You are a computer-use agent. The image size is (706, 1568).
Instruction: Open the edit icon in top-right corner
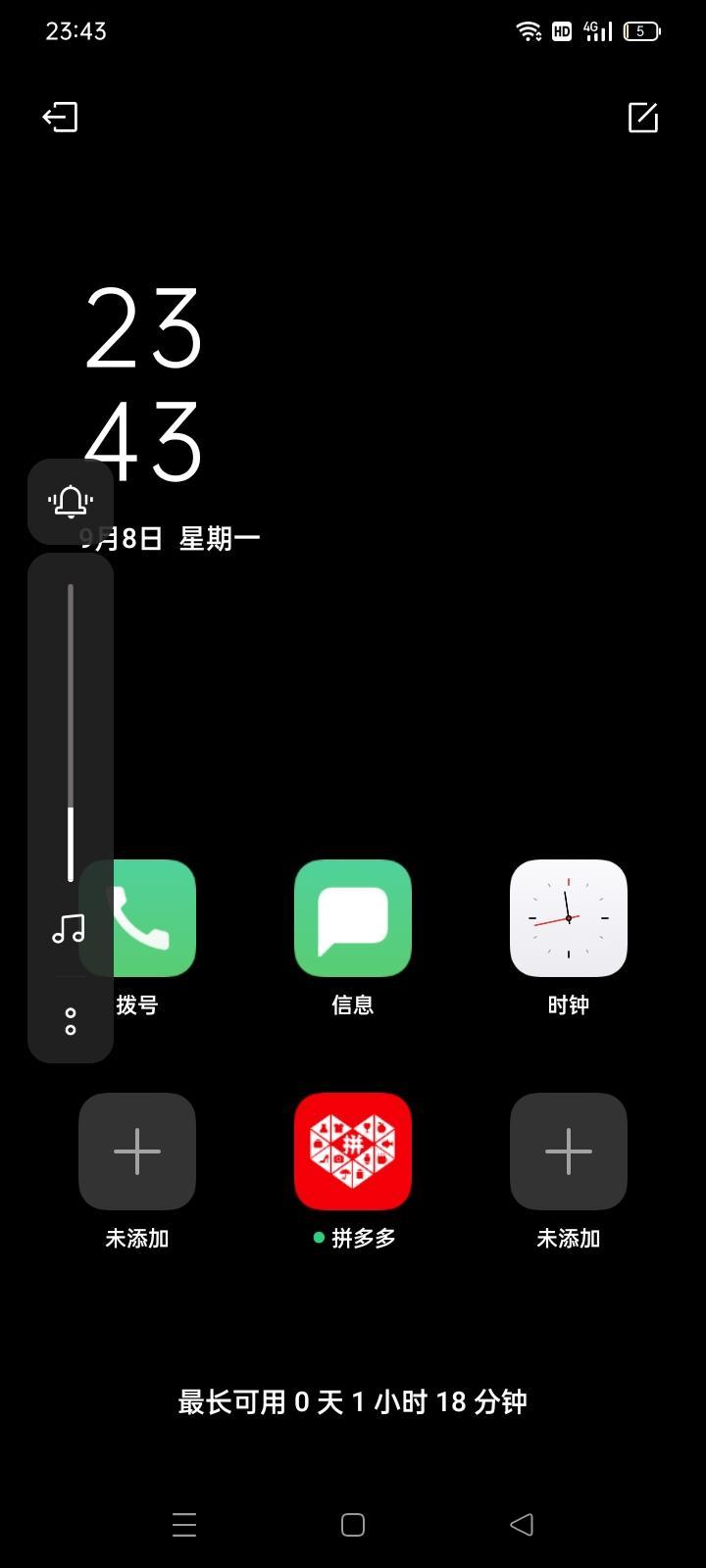(644, 118)
